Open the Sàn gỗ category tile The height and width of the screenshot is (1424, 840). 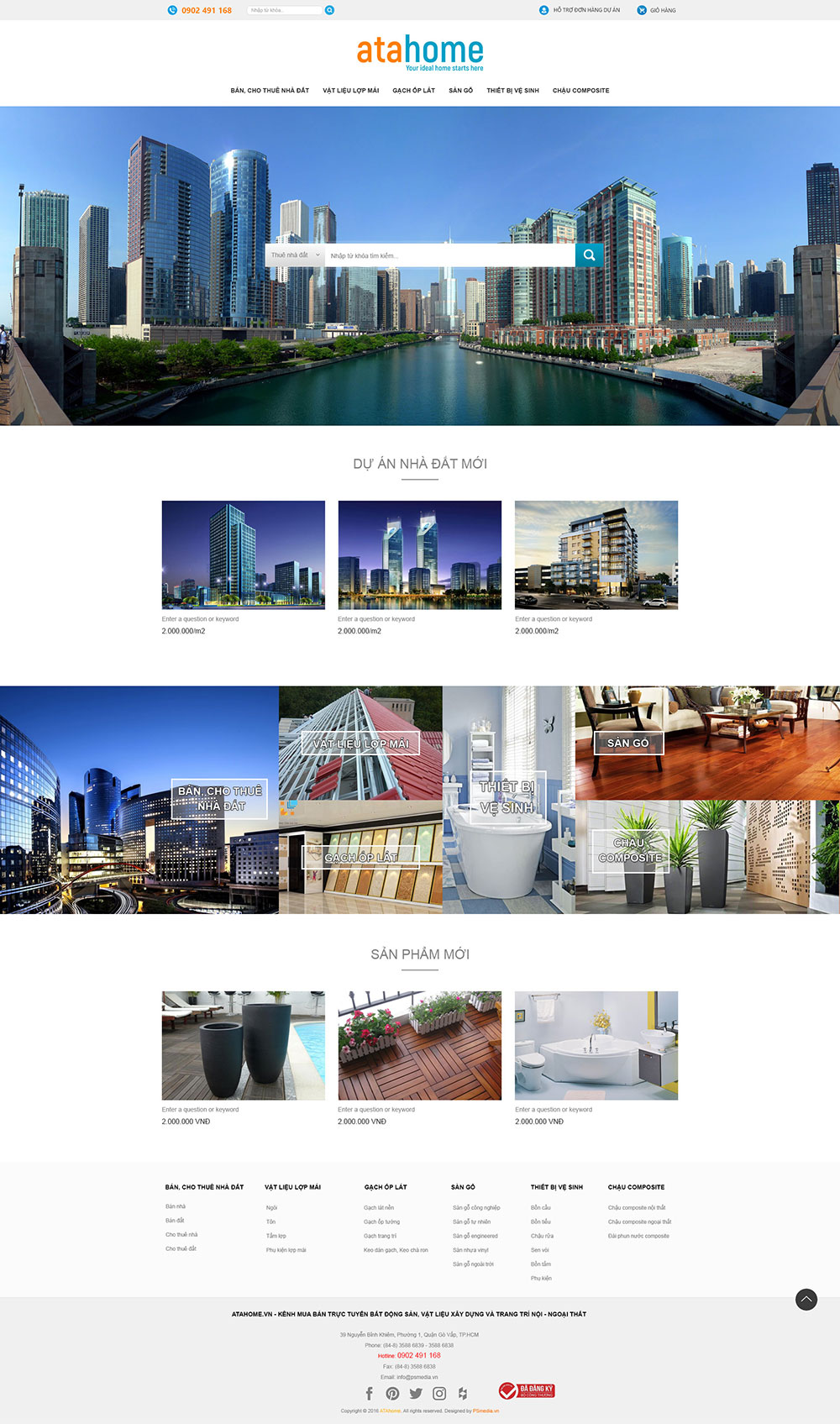click(x=628, y=743)
